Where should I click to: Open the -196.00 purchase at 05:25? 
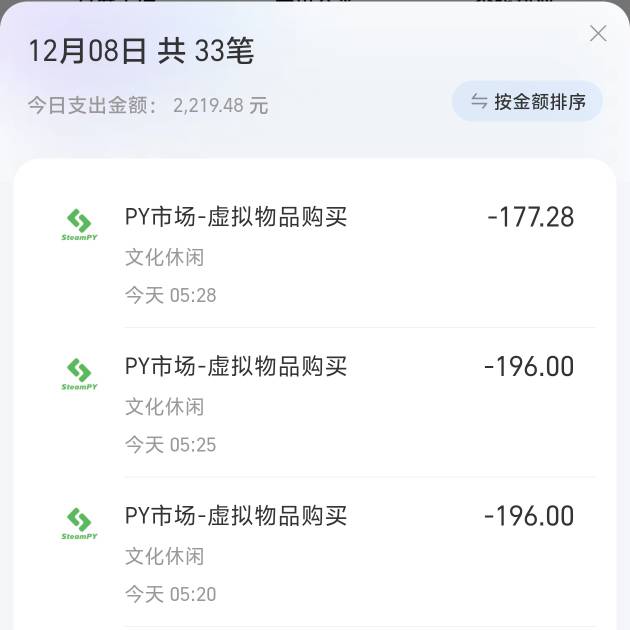tap(330, 404)
